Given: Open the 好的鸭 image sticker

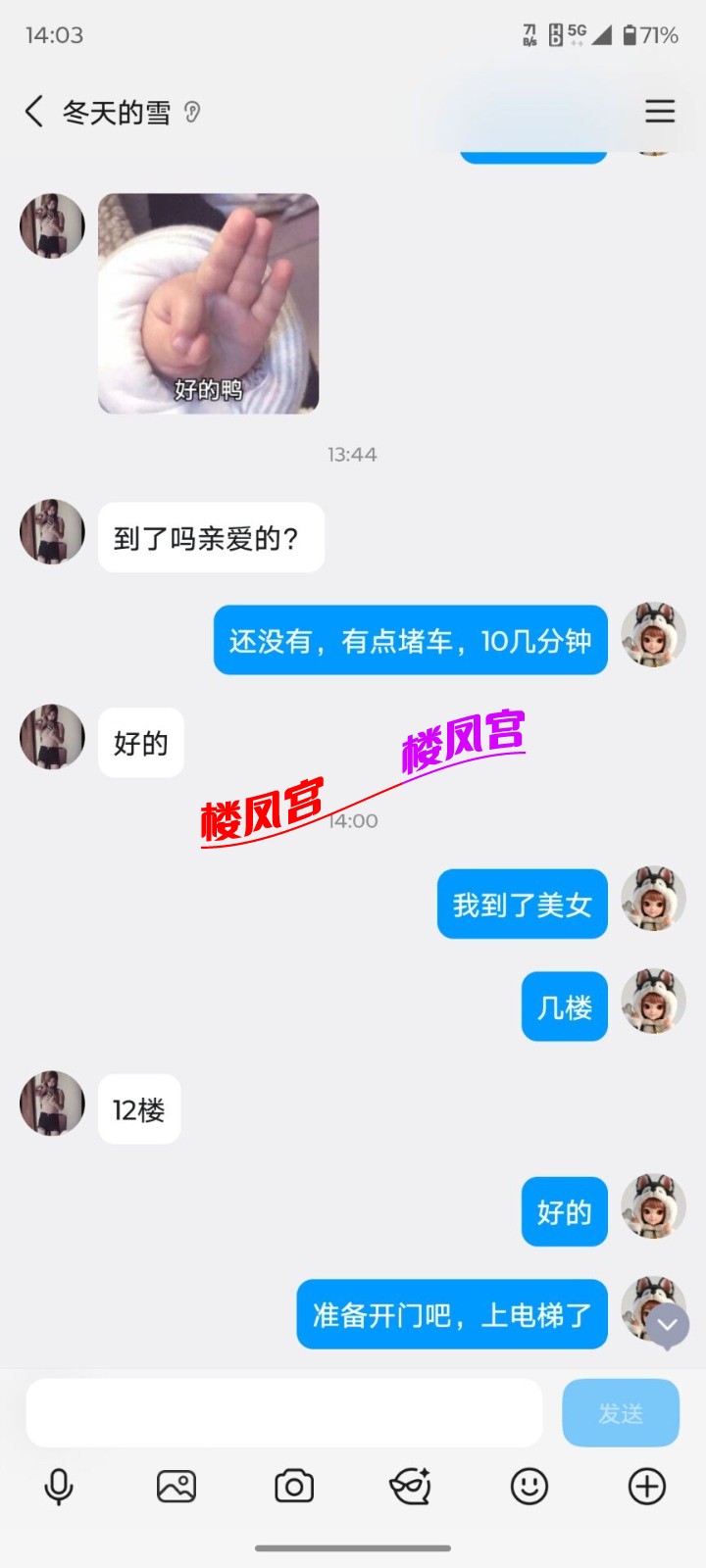Looking at the screenshot, I should 209,304.
